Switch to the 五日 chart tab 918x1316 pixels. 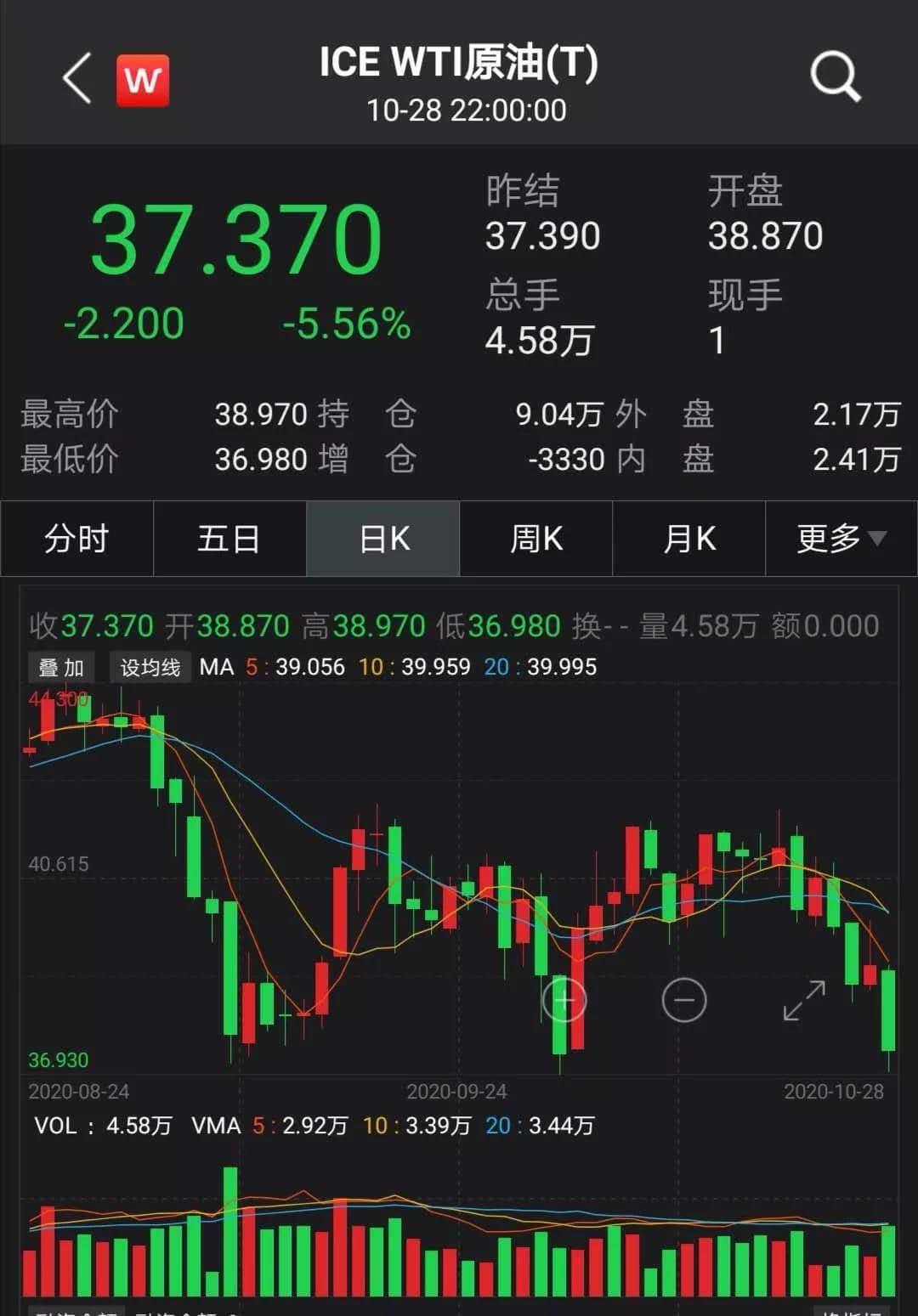229,539
